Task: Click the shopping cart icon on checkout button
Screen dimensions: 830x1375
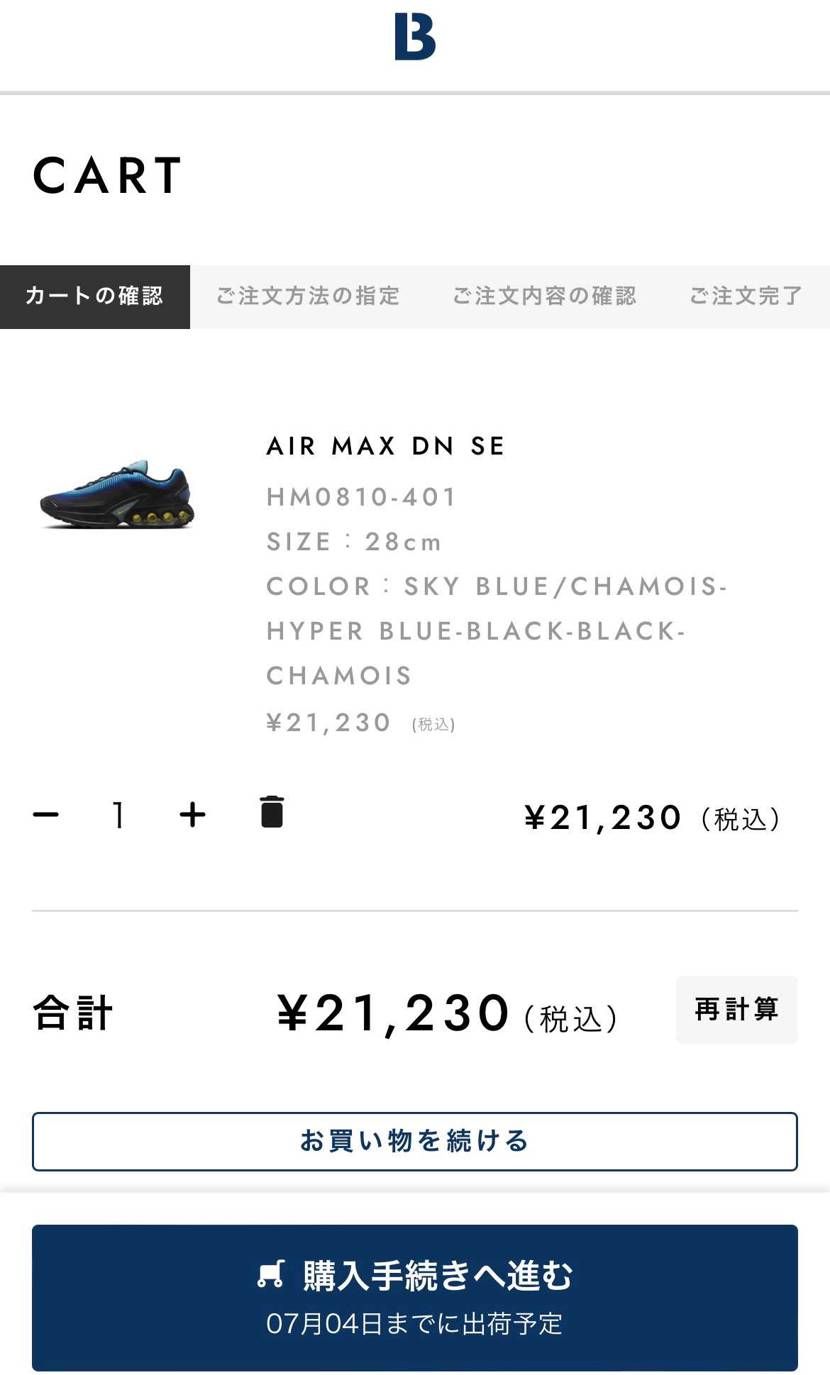Action: coord(268,1275)
